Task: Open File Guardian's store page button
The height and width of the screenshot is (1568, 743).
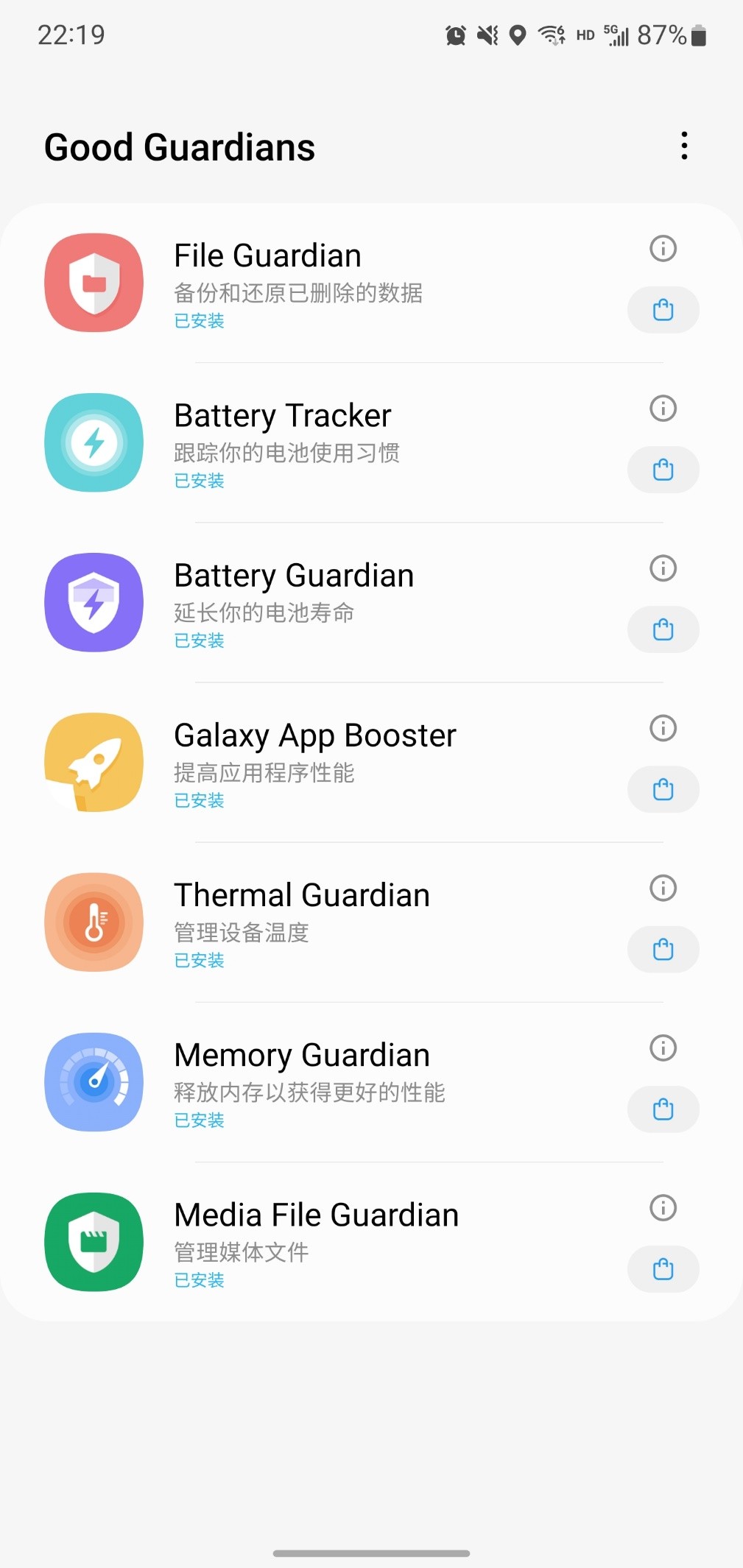Action: click(x=663, y=310)
